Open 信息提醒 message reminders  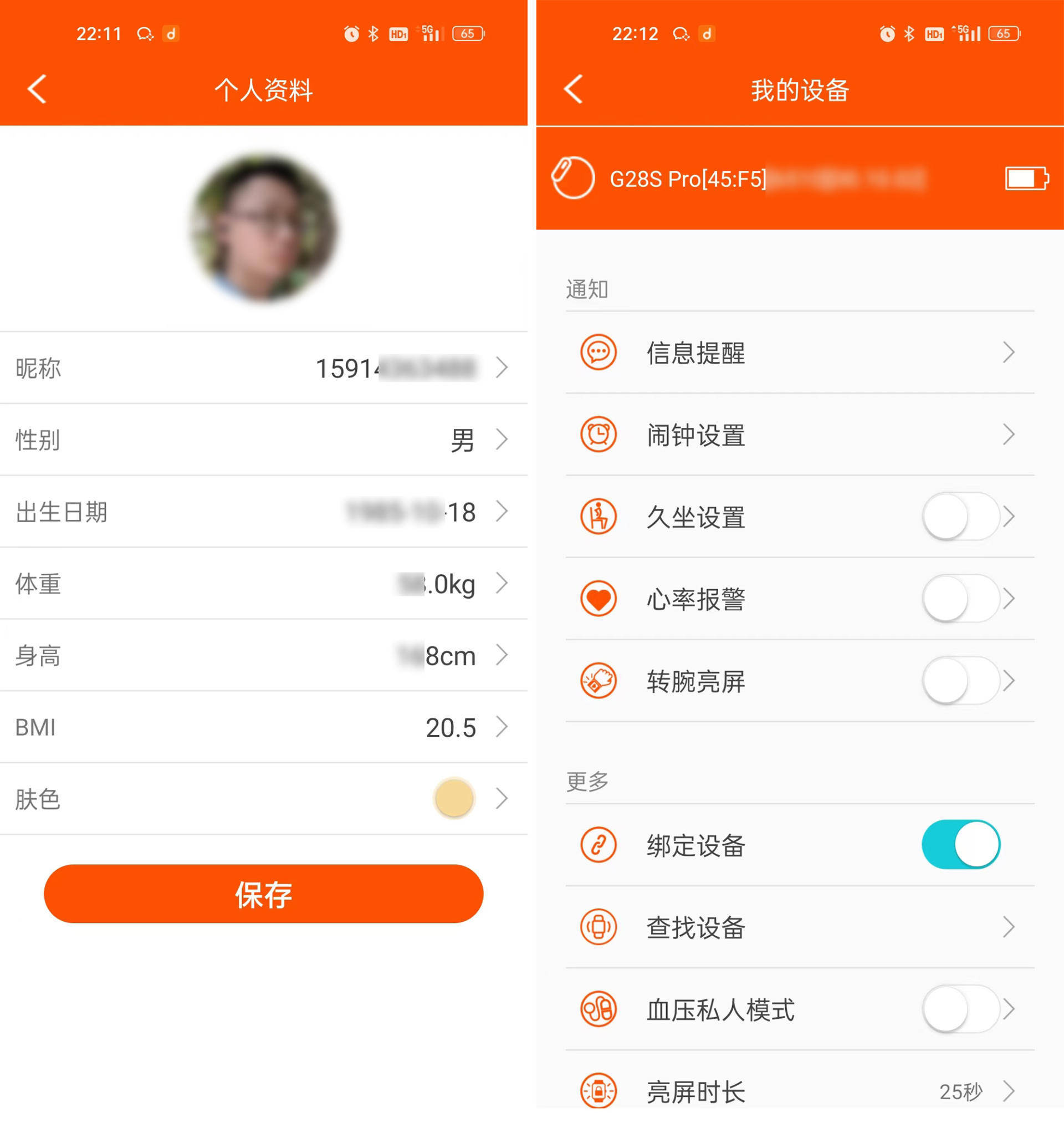800,353
